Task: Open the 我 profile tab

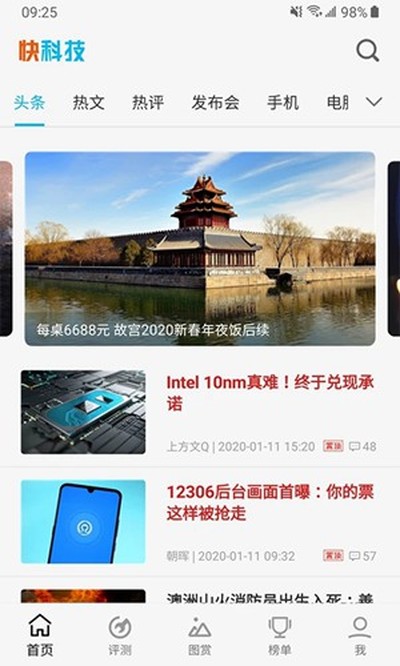Action: click(x=360, y=635)
